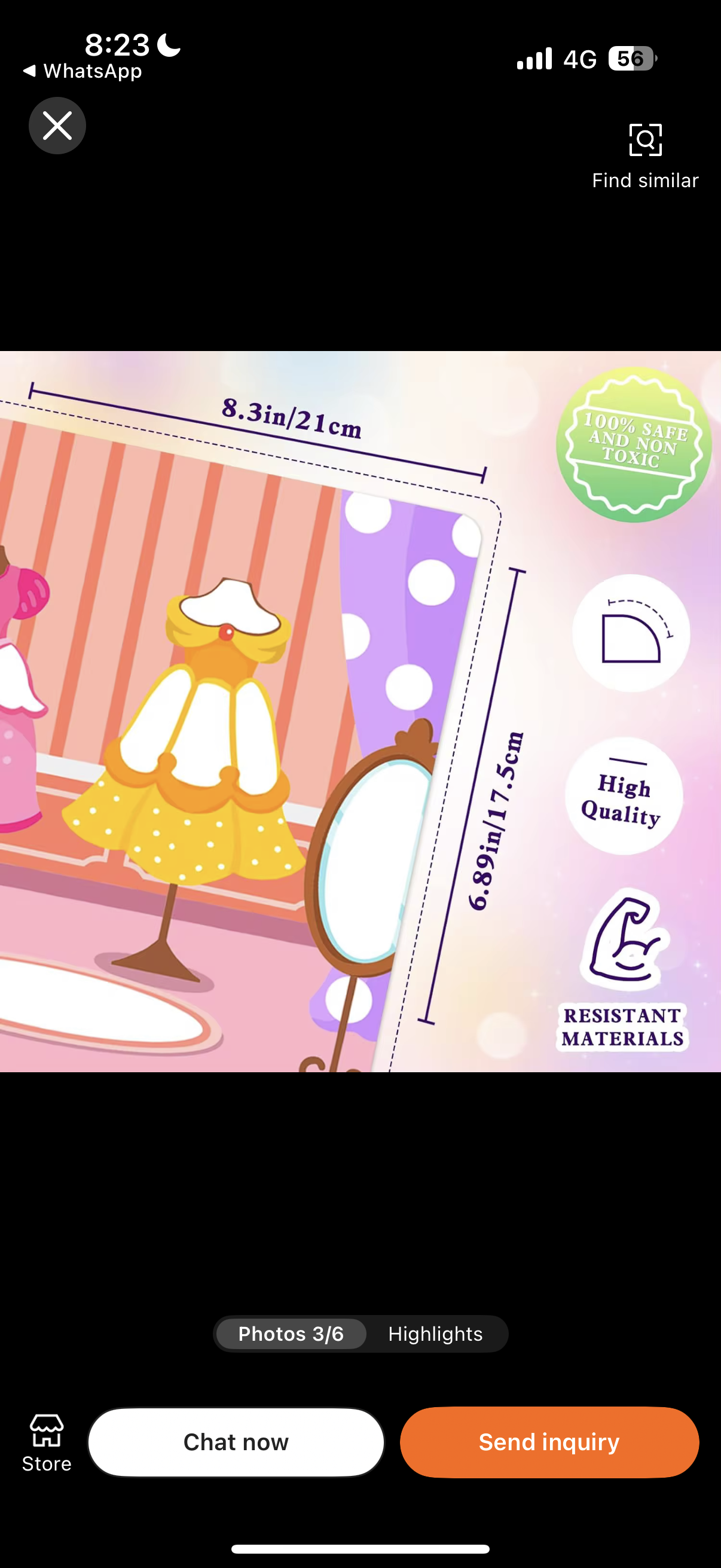Send inquiry to the supplier
Viewport: 721px width, 1568px height.
pyautogui.click(x=549, y=1442)
